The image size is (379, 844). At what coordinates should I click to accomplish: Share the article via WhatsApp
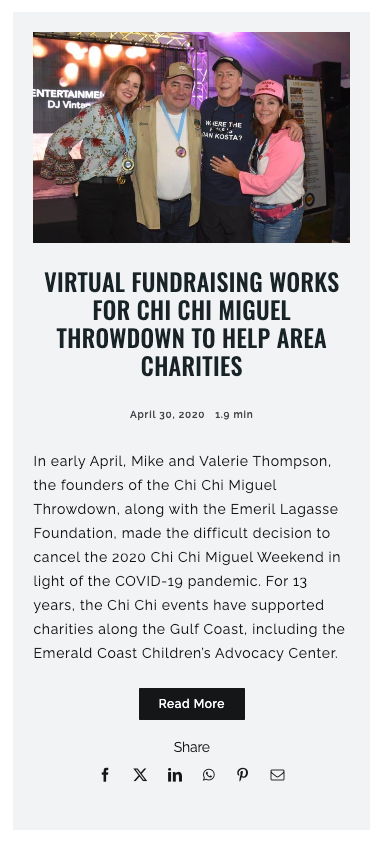pyautogui.click(x=209, y=775)
